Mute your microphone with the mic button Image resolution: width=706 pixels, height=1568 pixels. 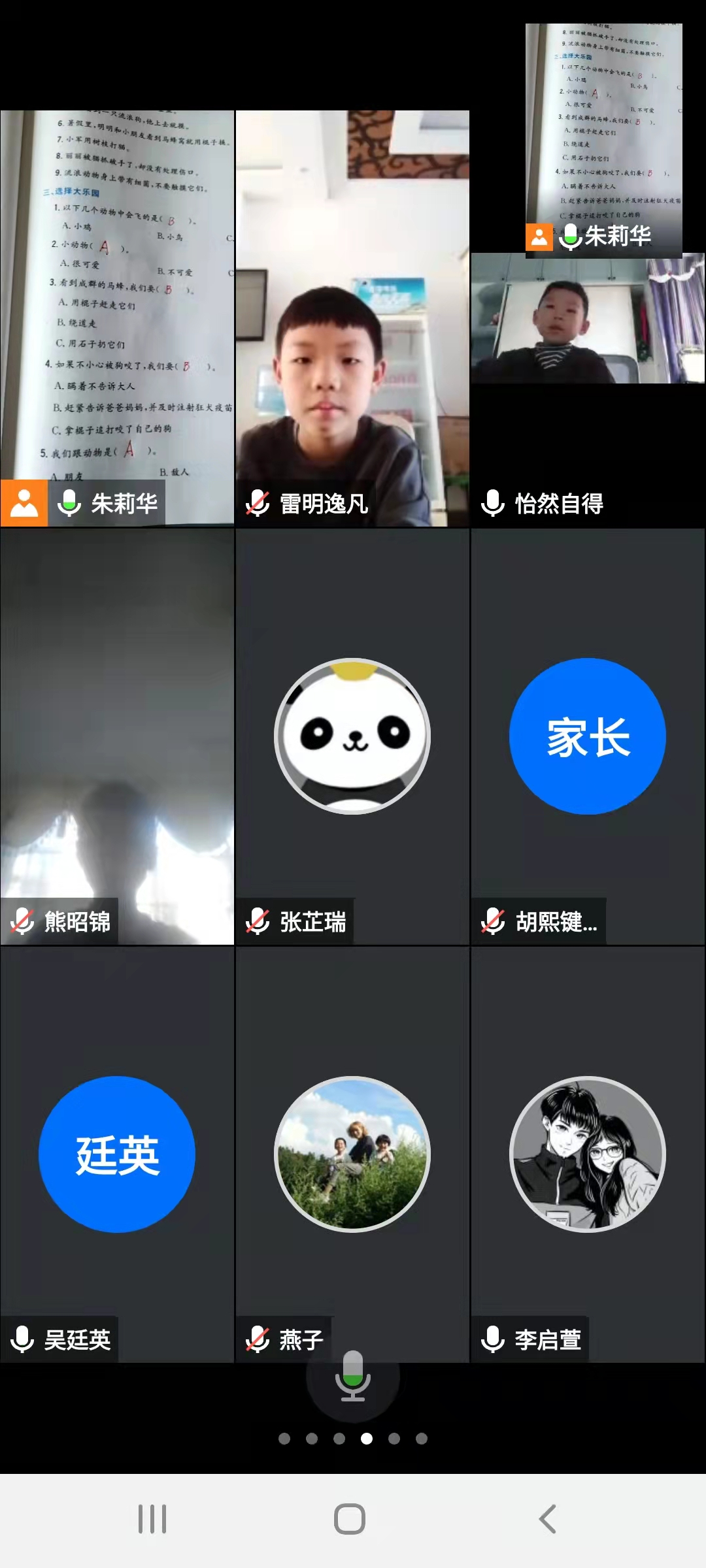click(x=353, y=1375)
